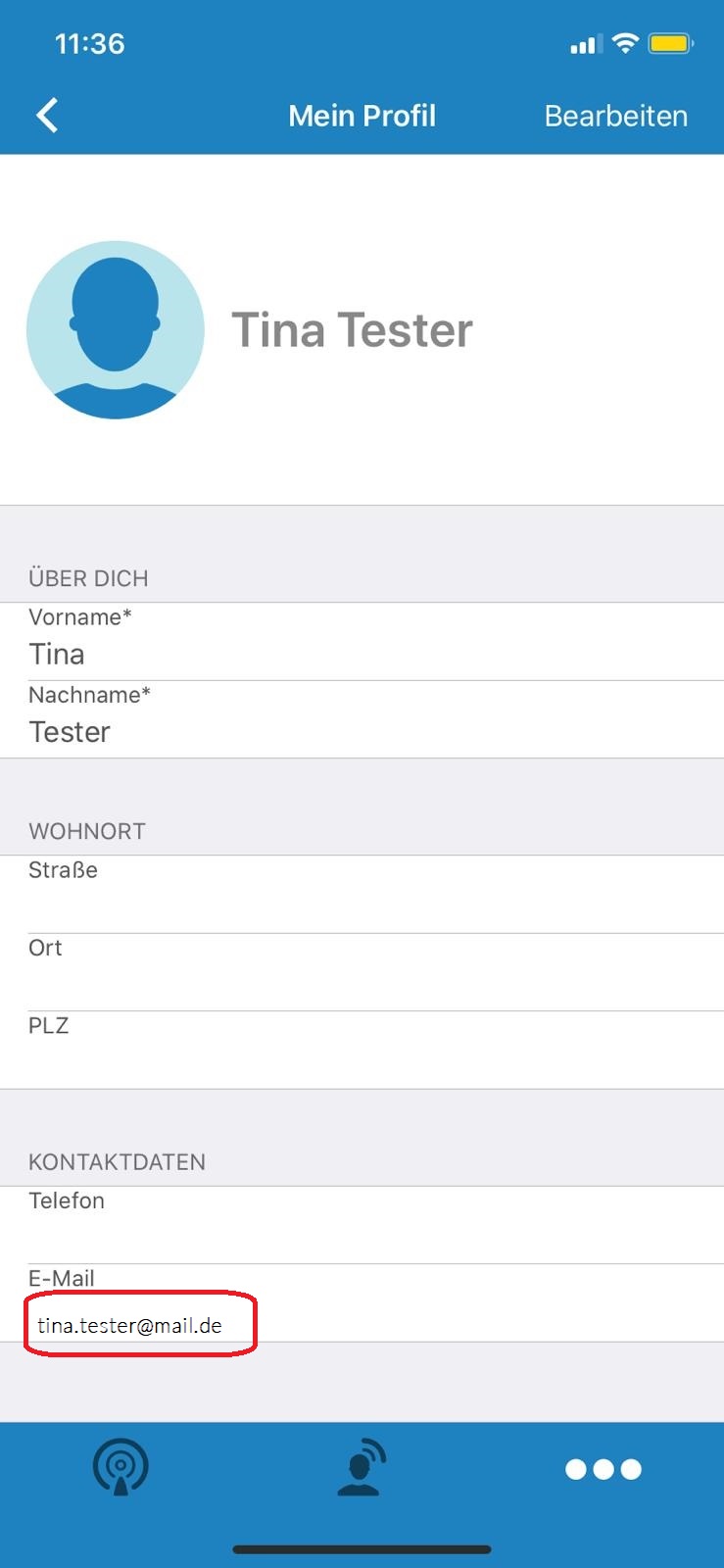Screen dimensions: 724x1568
Task: Tap the Telefon field
Action: coord(362,1225)
